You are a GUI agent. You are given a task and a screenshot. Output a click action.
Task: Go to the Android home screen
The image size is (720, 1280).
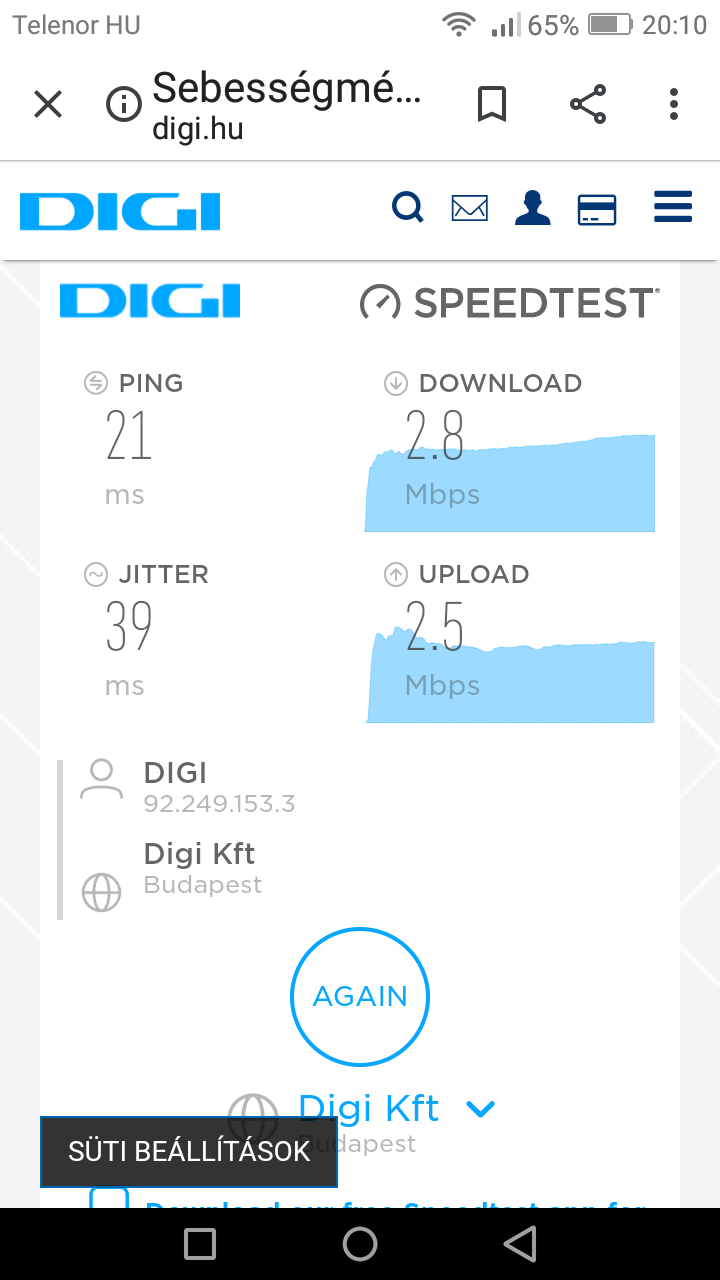click(x=360, y=1244)
